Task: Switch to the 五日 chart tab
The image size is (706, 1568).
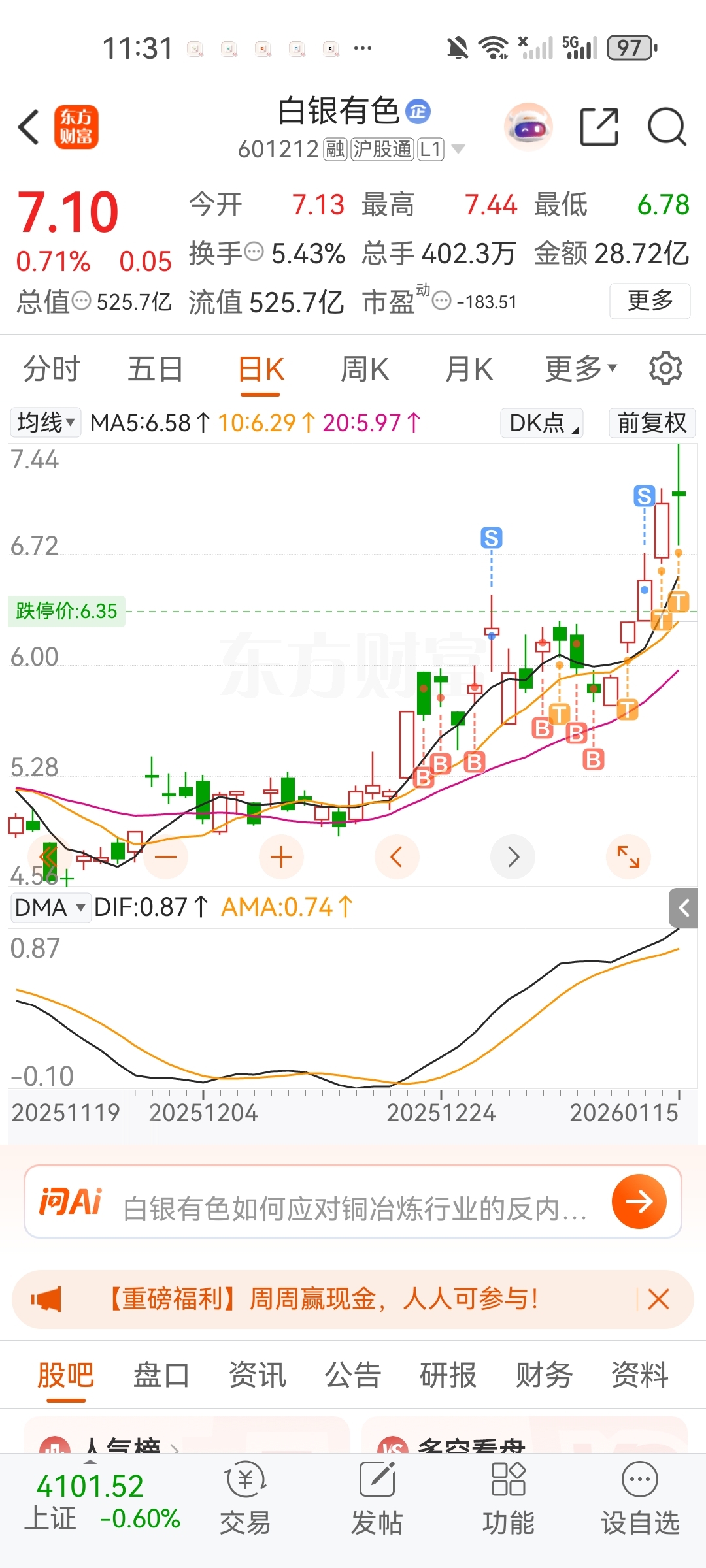Action: click(x=155, y=369)
